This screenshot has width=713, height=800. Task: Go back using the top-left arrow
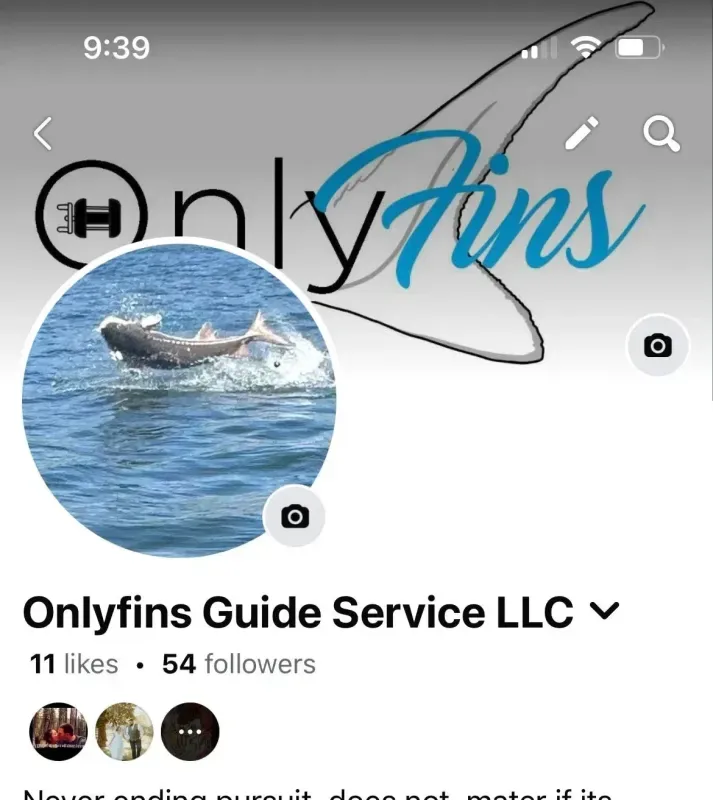coord(42,133)
